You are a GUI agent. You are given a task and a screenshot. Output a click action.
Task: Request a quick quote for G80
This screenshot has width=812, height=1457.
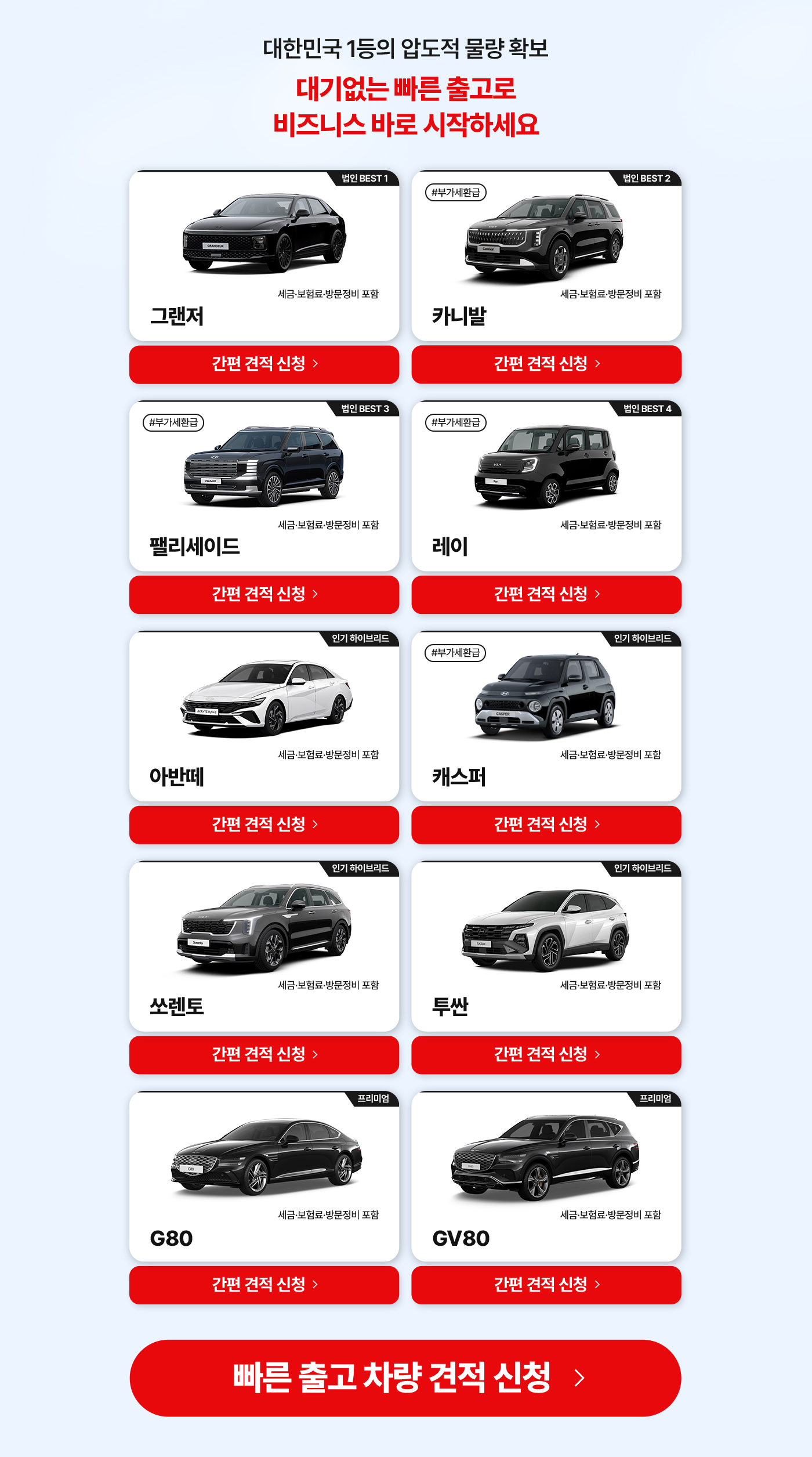264,1285
